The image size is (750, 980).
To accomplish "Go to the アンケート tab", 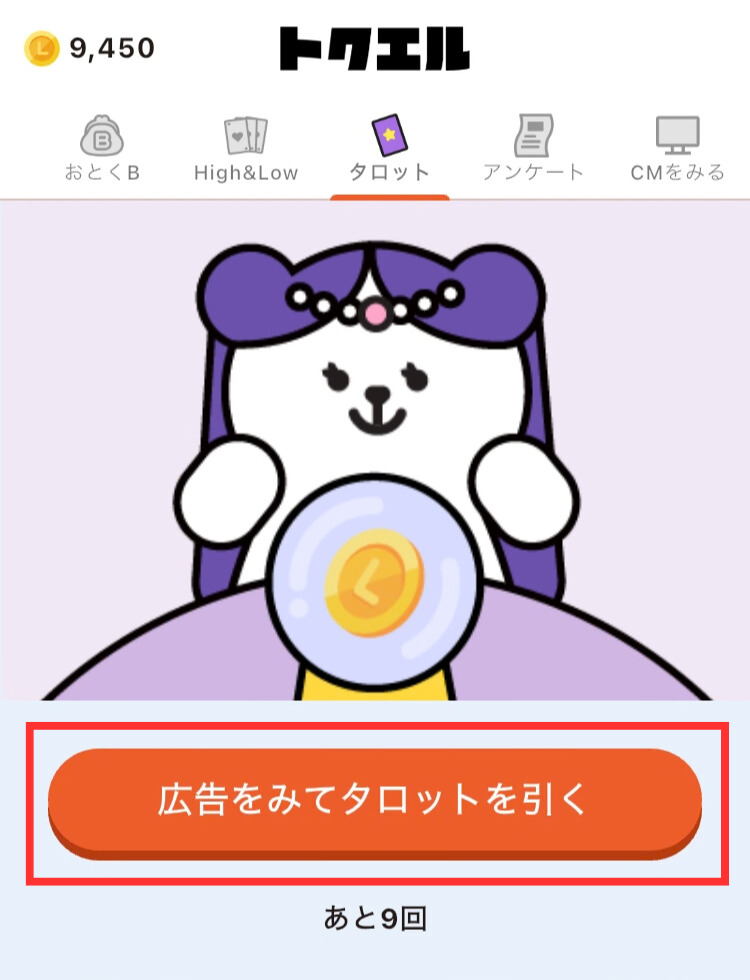I will 533,150.
